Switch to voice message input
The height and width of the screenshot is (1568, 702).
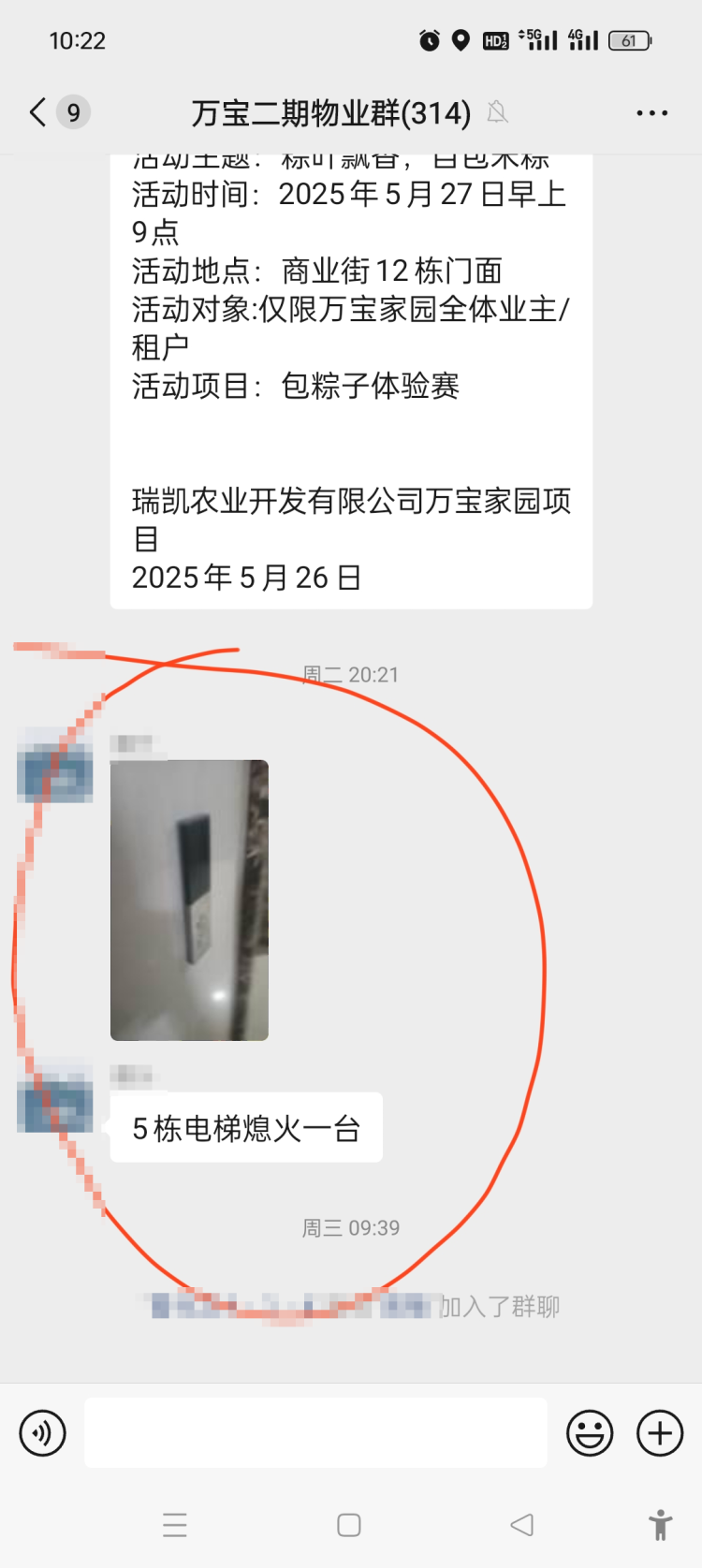point(43,1433)
